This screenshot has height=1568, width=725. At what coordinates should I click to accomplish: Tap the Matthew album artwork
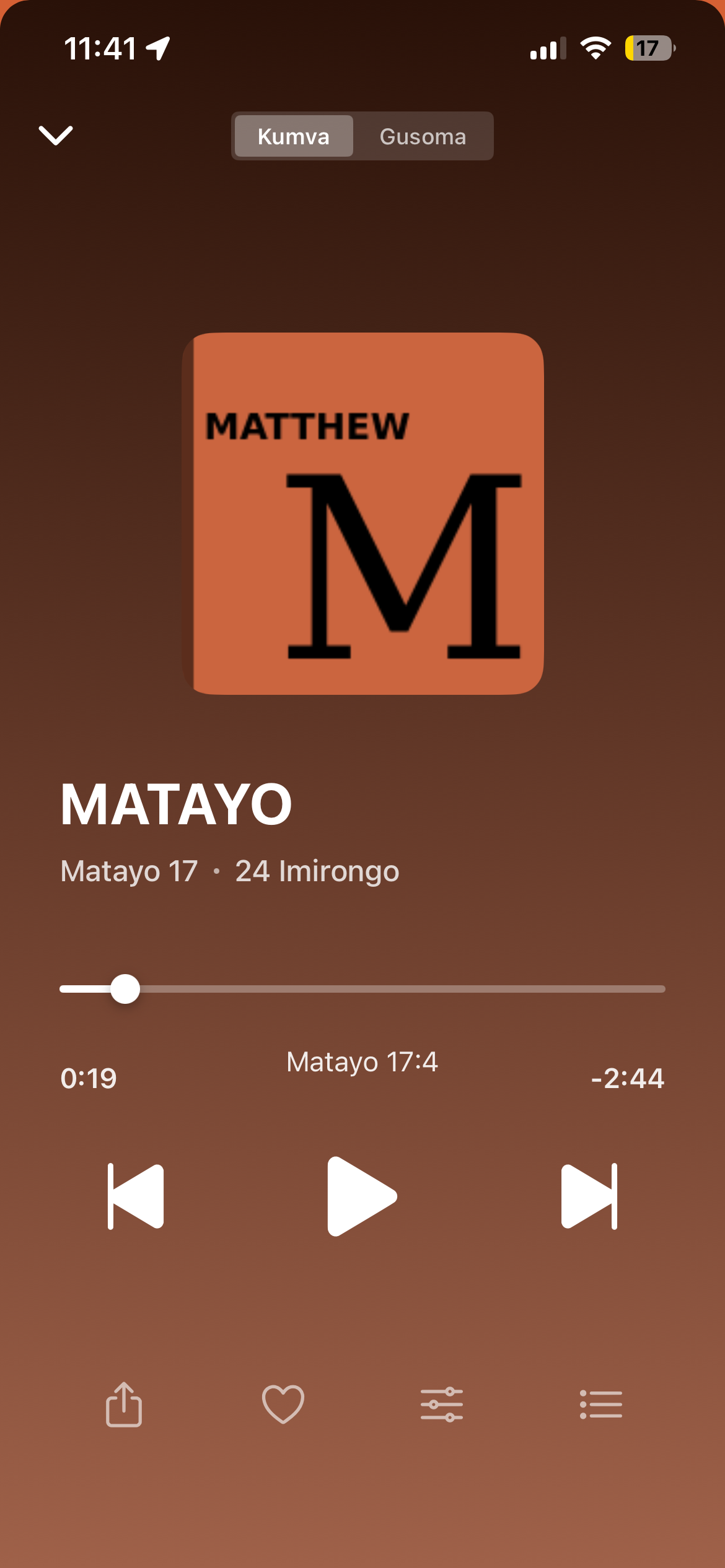pyautogui.click(x=362, y=514)
